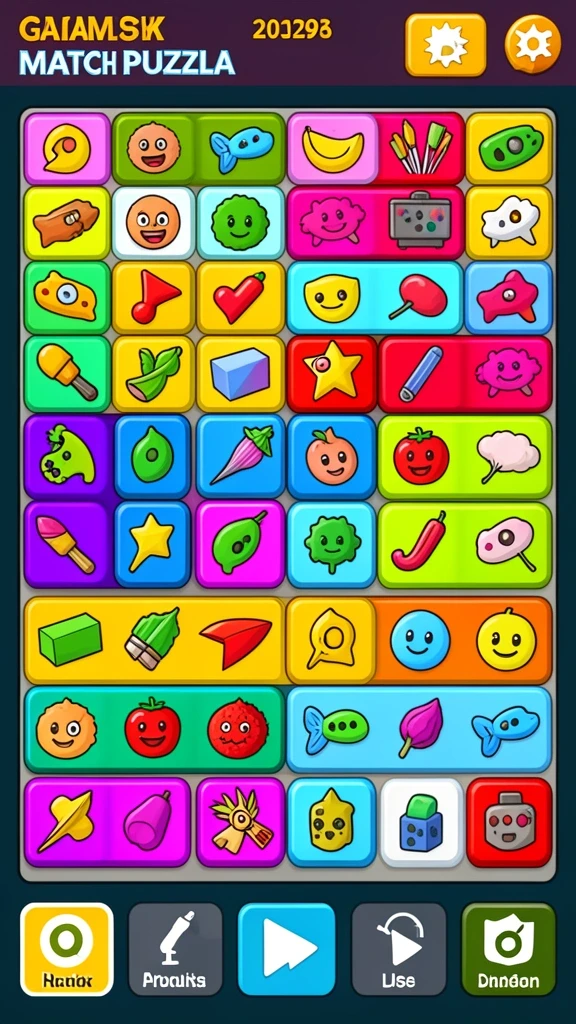This screenshot has width=576, height=1024.
Task: Tap the square yellow gear button
Action: tap(445, 44)
